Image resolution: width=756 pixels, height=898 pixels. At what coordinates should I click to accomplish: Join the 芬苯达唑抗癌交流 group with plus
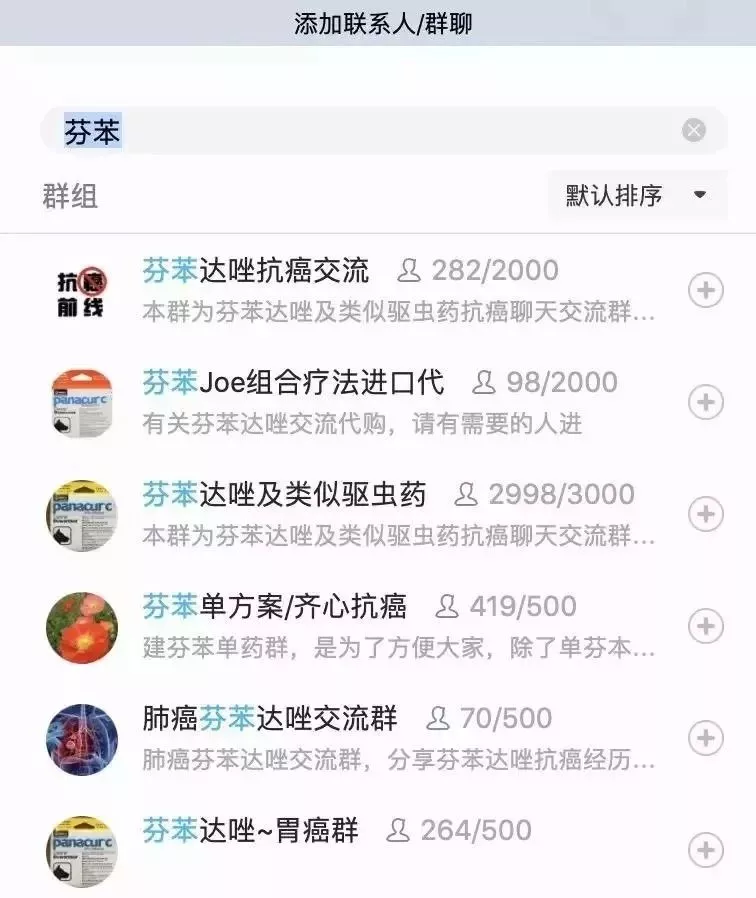coord(706,291)
